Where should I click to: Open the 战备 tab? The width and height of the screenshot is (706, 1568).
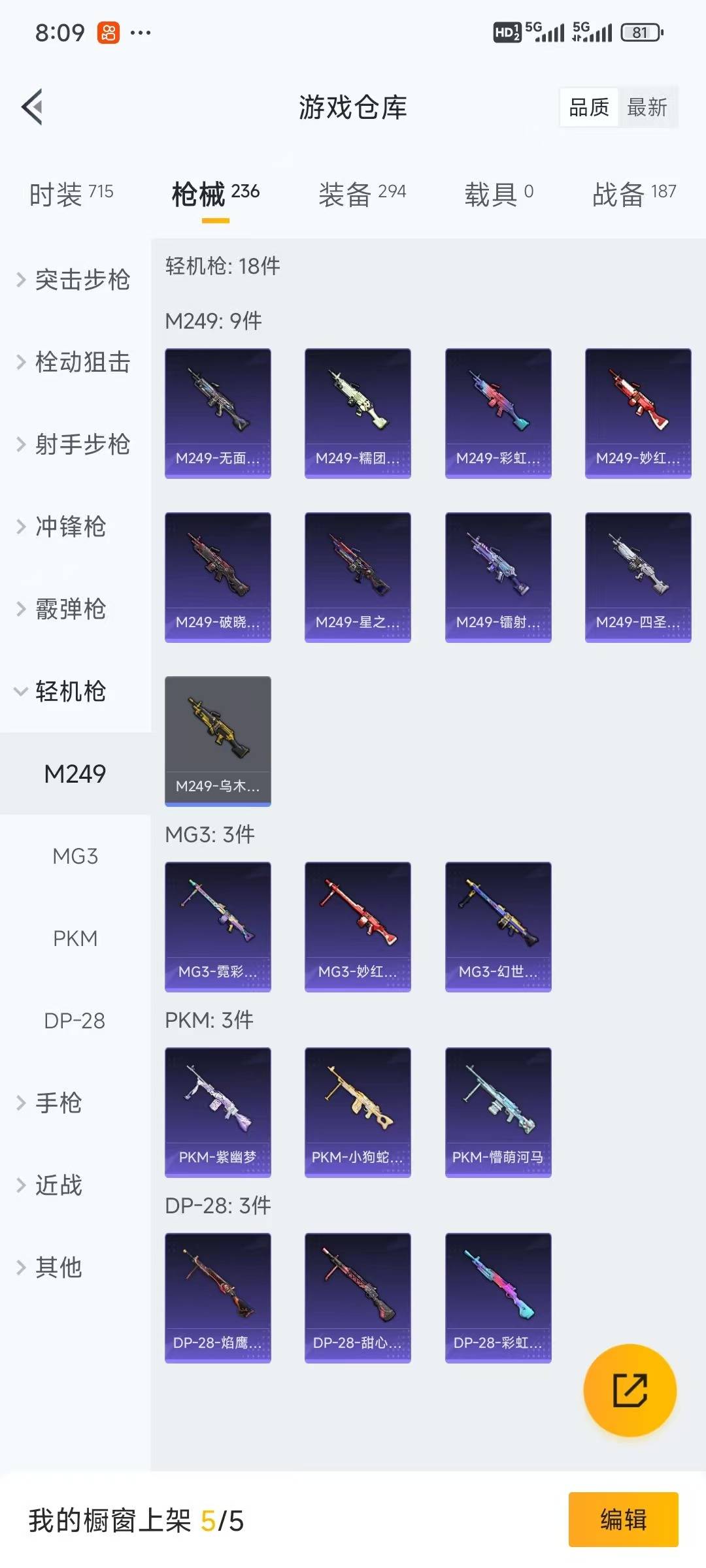pyautogui.click(x=633, y=193)
